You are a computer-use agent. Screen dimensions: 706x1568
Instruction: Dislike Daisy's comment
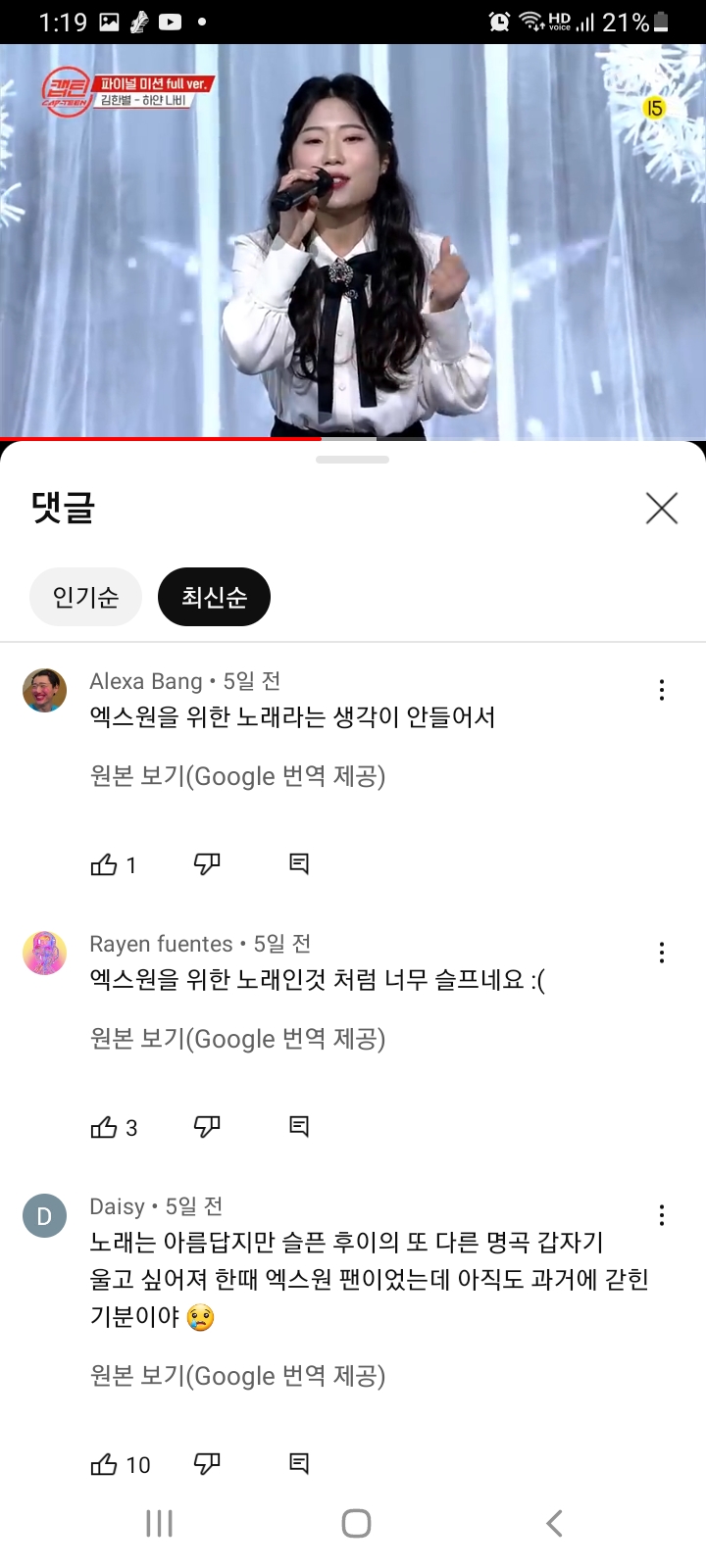pos(206,1462)
